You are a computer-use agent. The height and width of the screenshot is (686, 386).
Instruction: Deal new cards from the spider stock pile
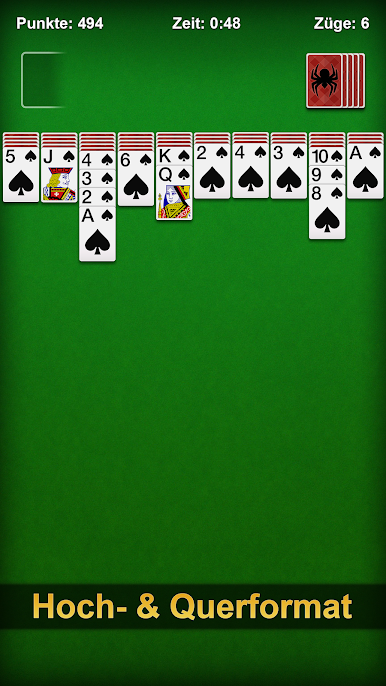[335, 80]
